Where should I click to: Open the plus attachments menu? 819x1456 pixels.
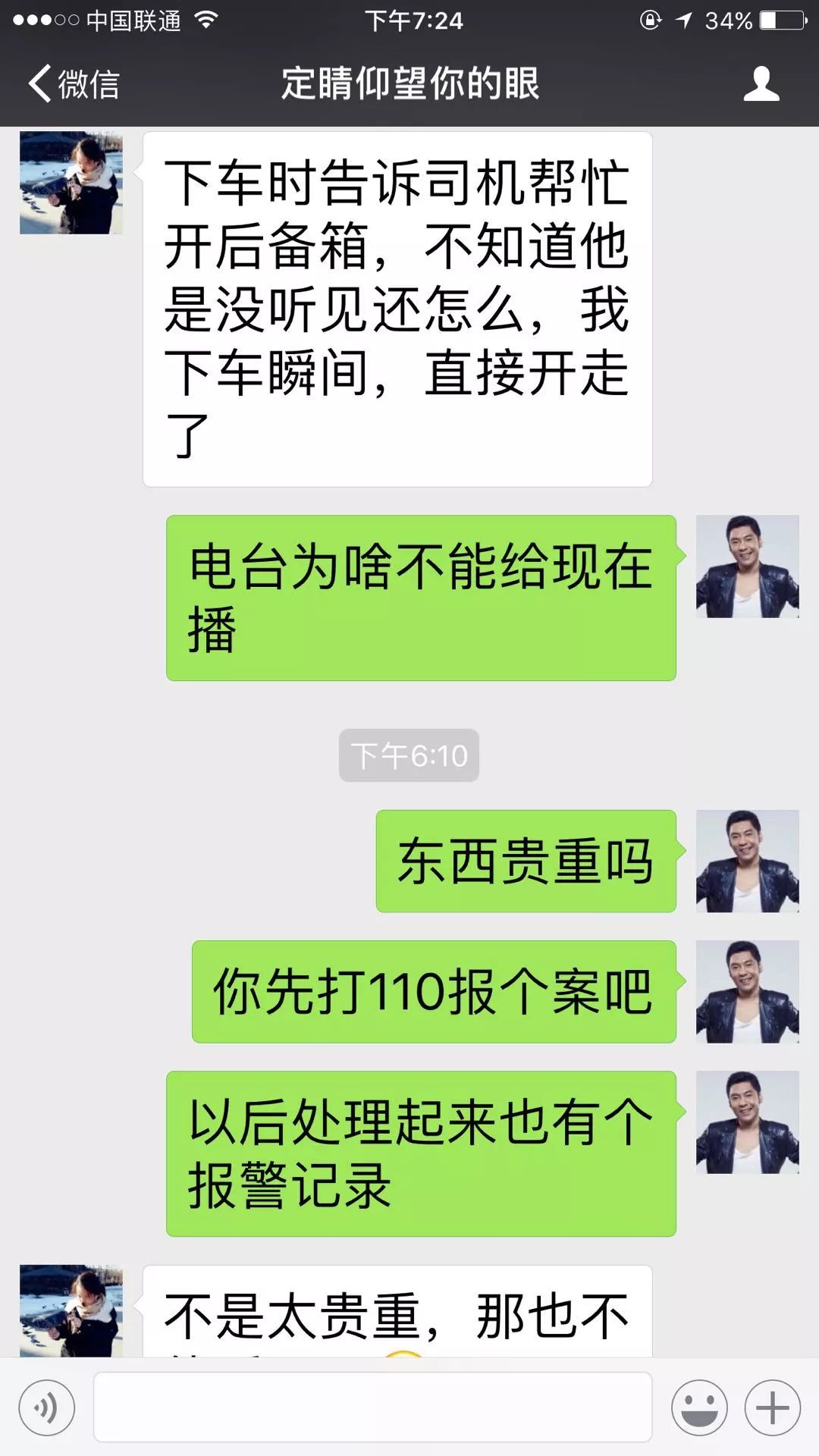pyautogui.click(x=772, y=1408)
